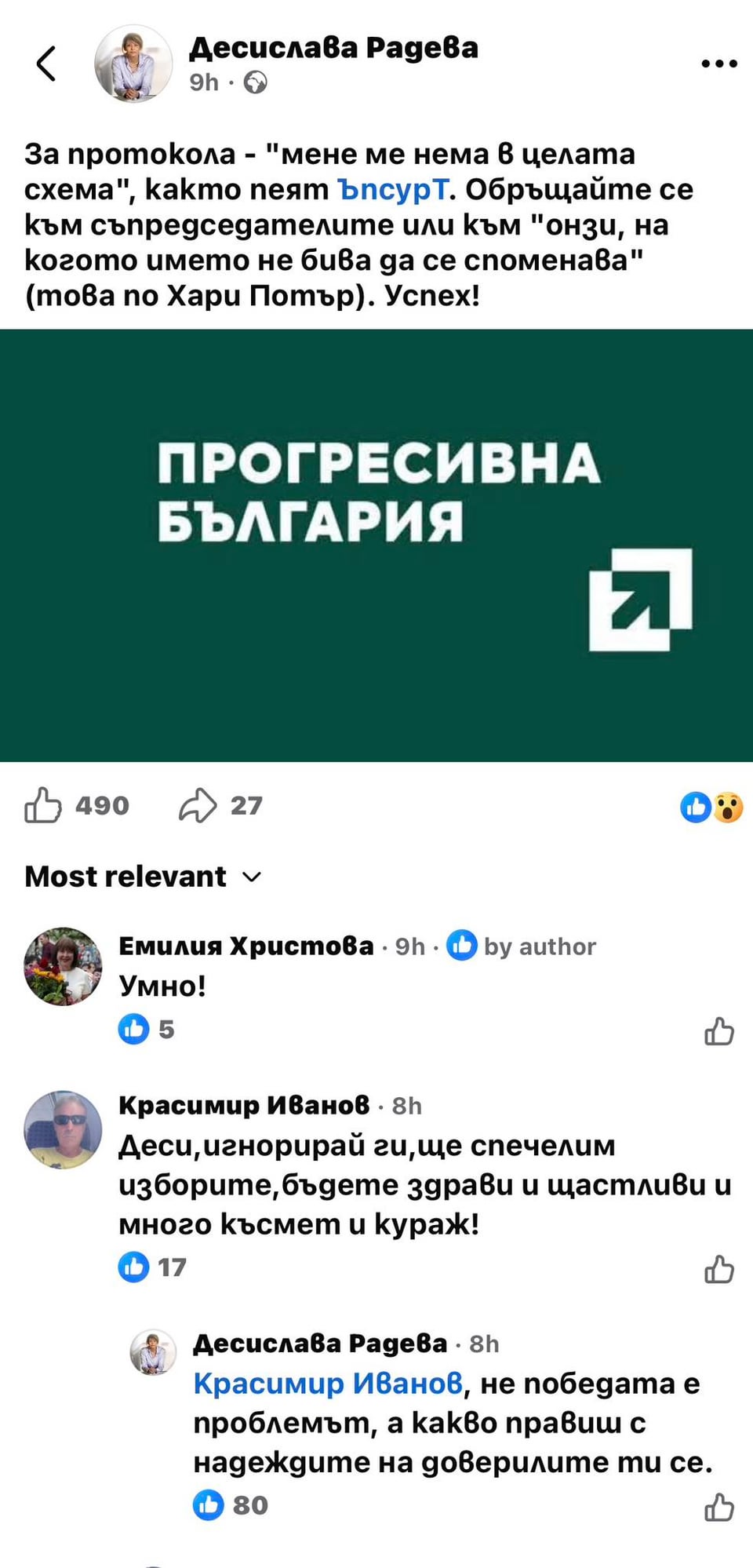The height and width of the screenshot is (1568, 753).
Task: Like Емилия Христова's comment "Умно!"
Action: pyautogui.click(x=718, y=1031)
